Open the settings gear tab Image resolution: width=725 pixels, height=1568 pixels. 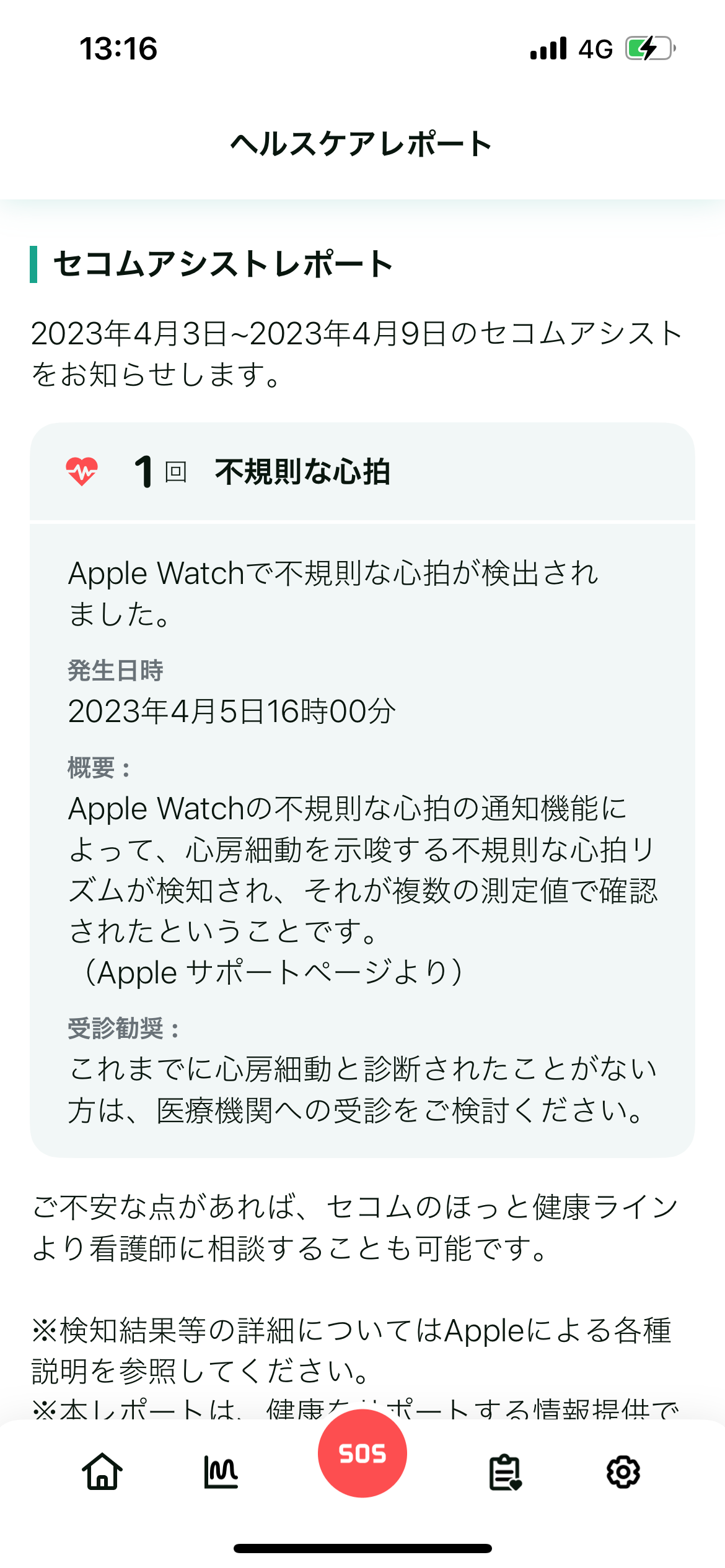623,1471
